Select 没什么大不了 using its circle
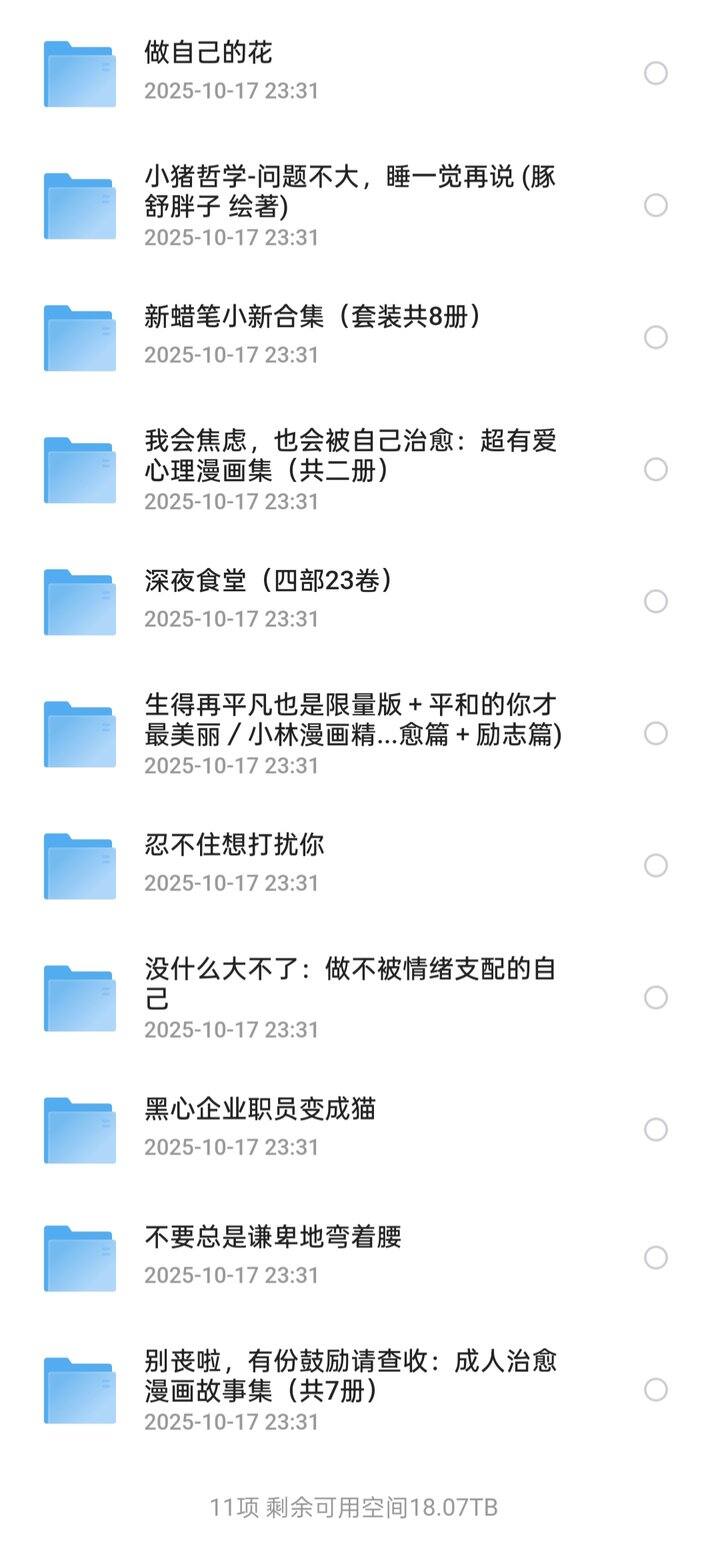 click(x=656, y=997)
